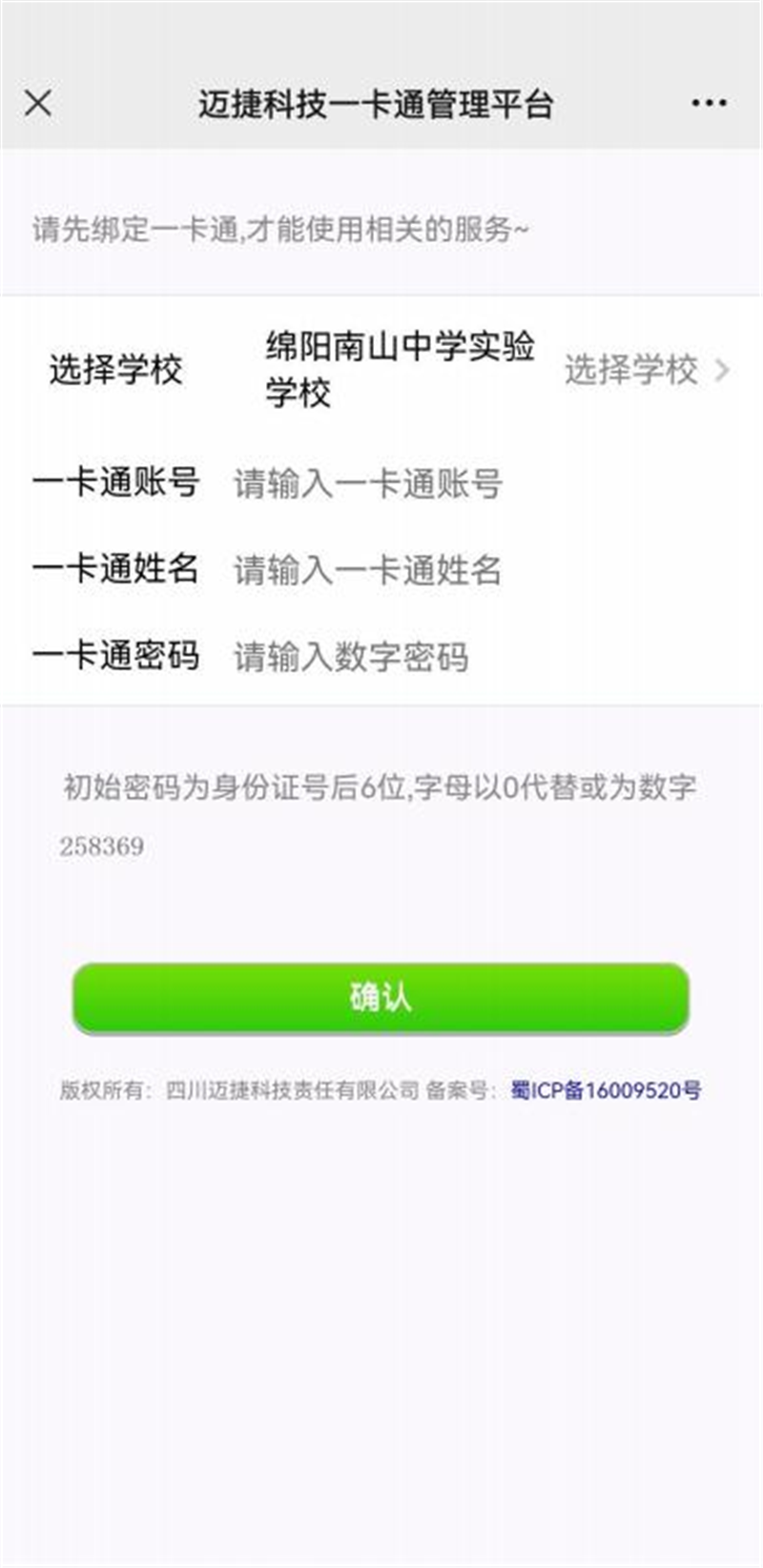Click the 一卡通姓名 row label

pyautogui.click(x=116, y=568)
